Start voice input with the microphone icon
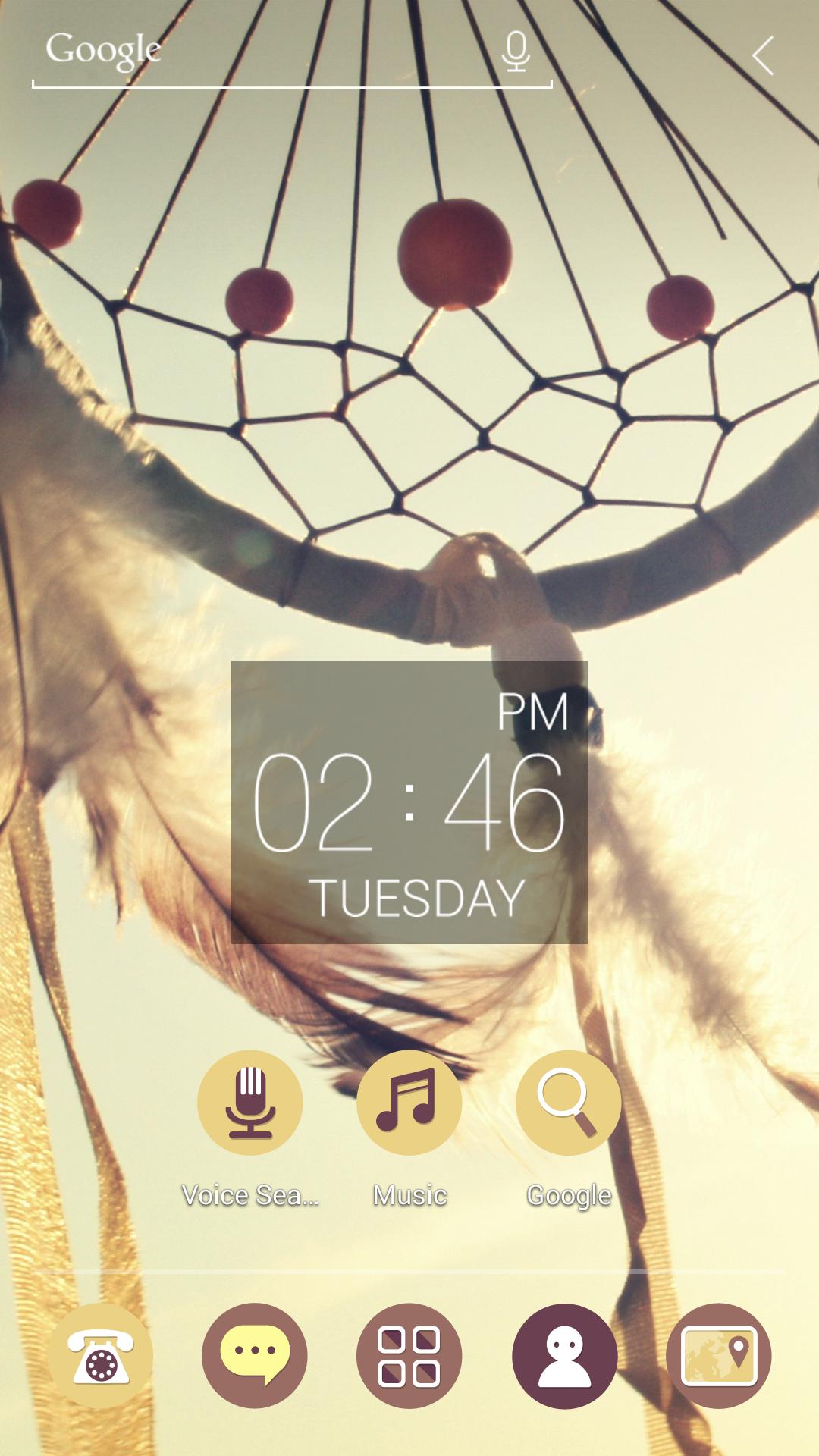The image size is (819, 1456). coord(516,52)
